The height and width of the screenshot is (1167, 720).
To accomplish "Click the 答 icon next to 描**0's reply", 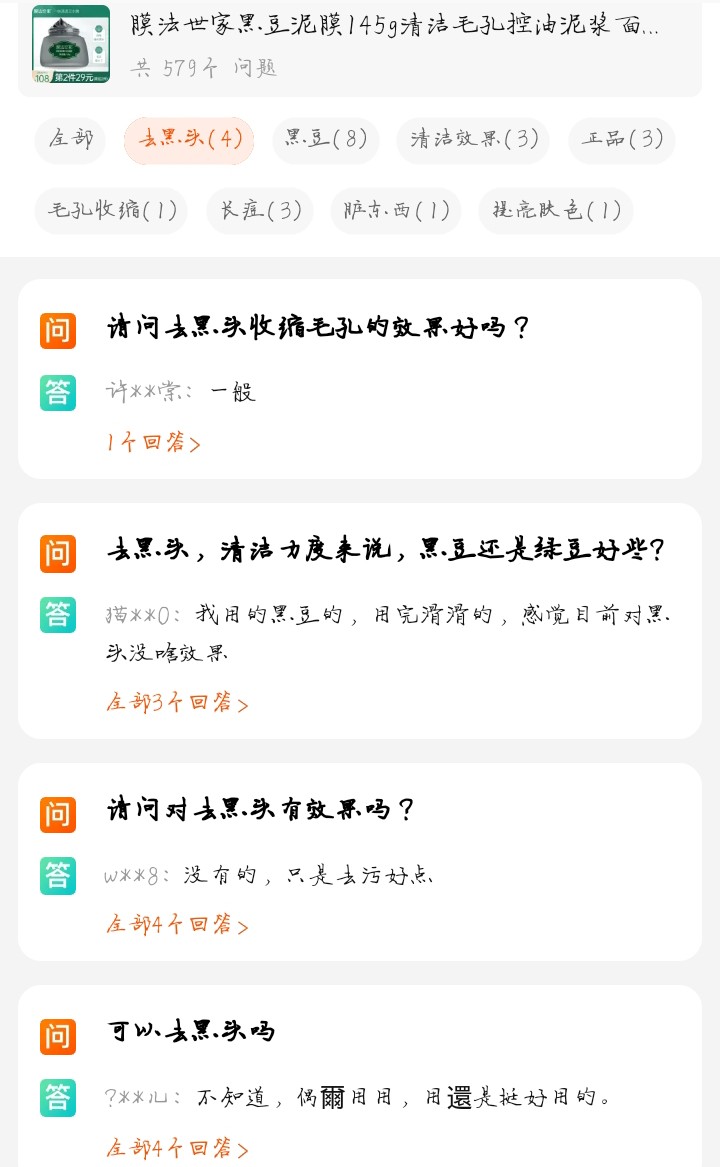I will pyautogui.click(x=57, y=616).
